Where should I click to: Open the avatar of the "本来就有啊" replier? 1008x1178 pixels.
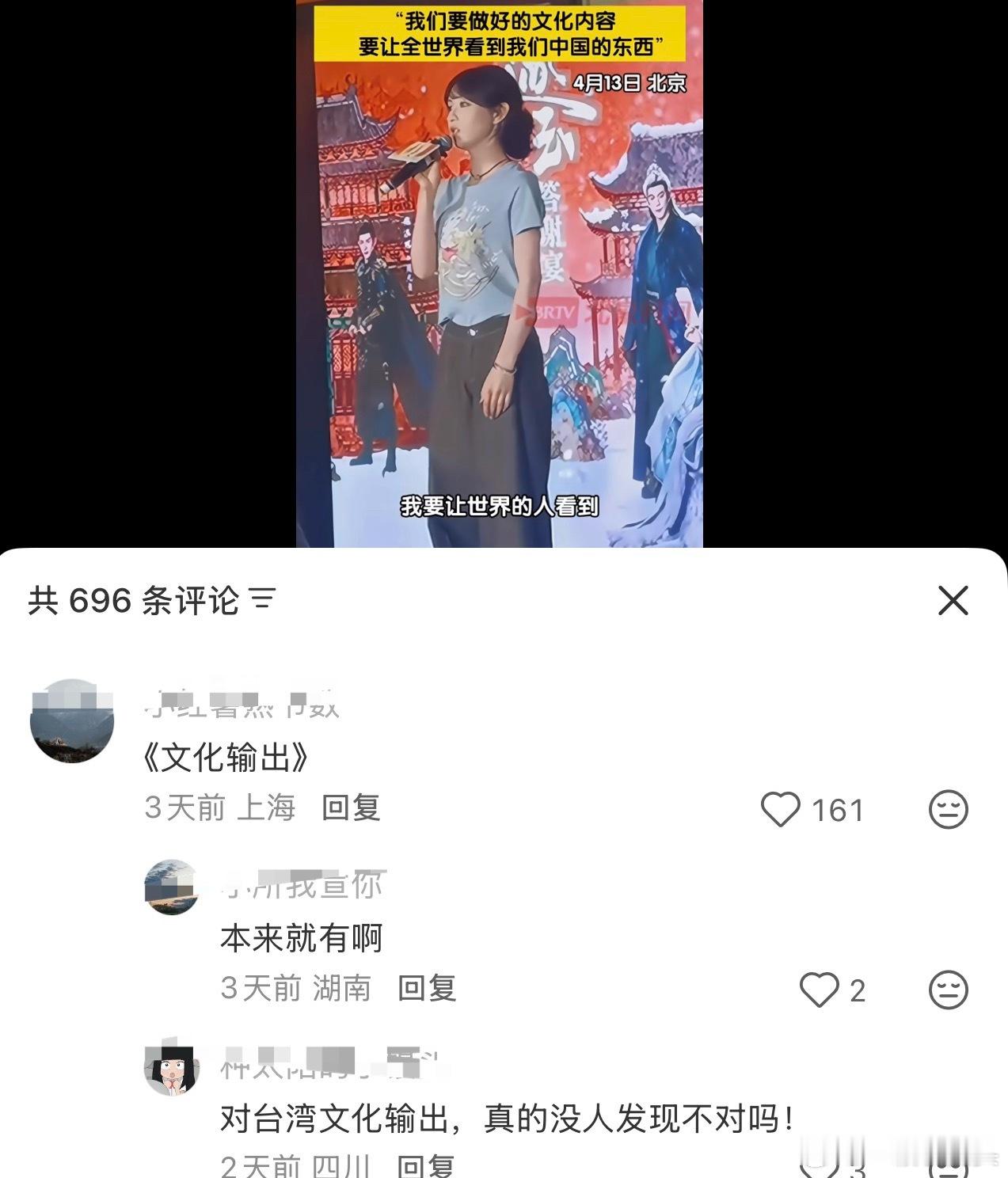click(173, 887)
